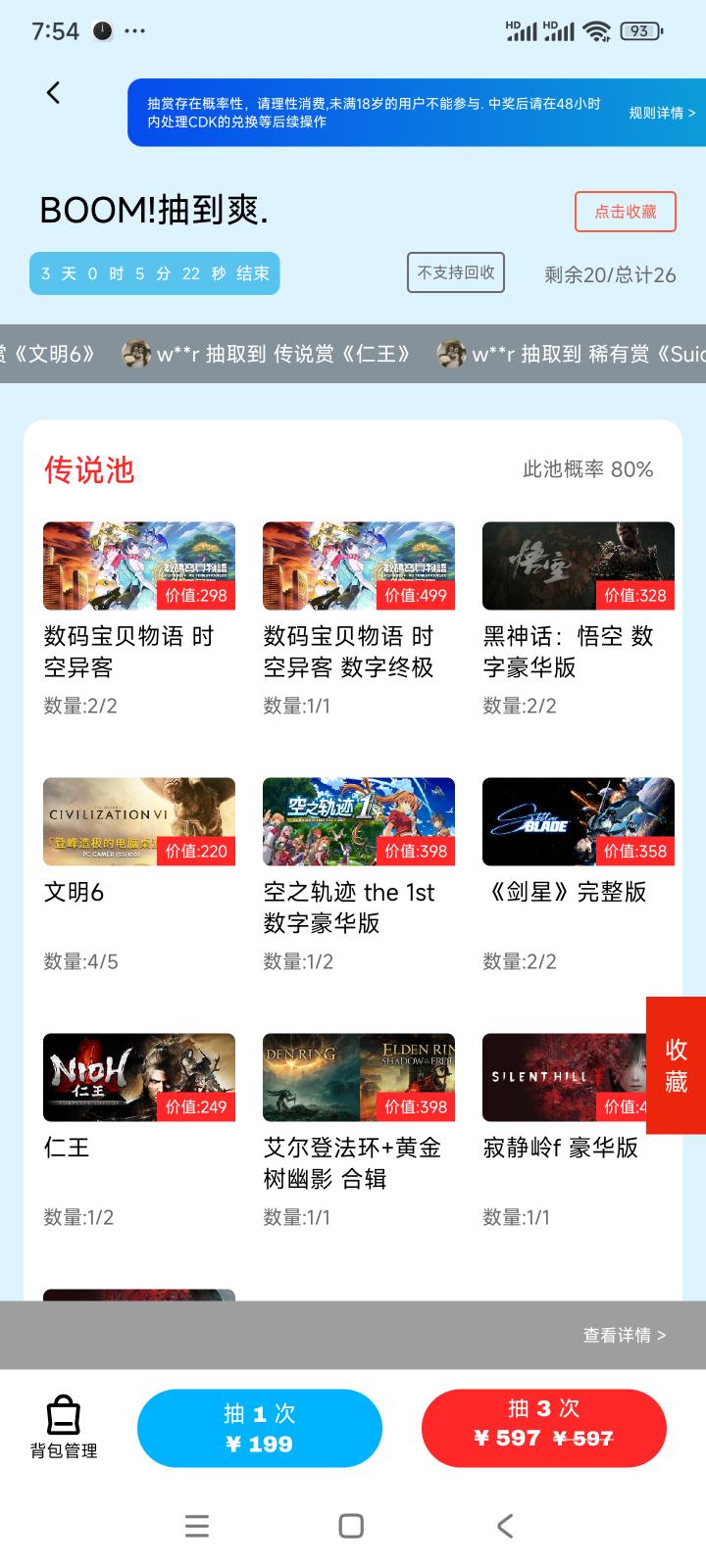Open 背包管理 backpack management
The image size is (706, 1568).
click(x=64, y=1427)
